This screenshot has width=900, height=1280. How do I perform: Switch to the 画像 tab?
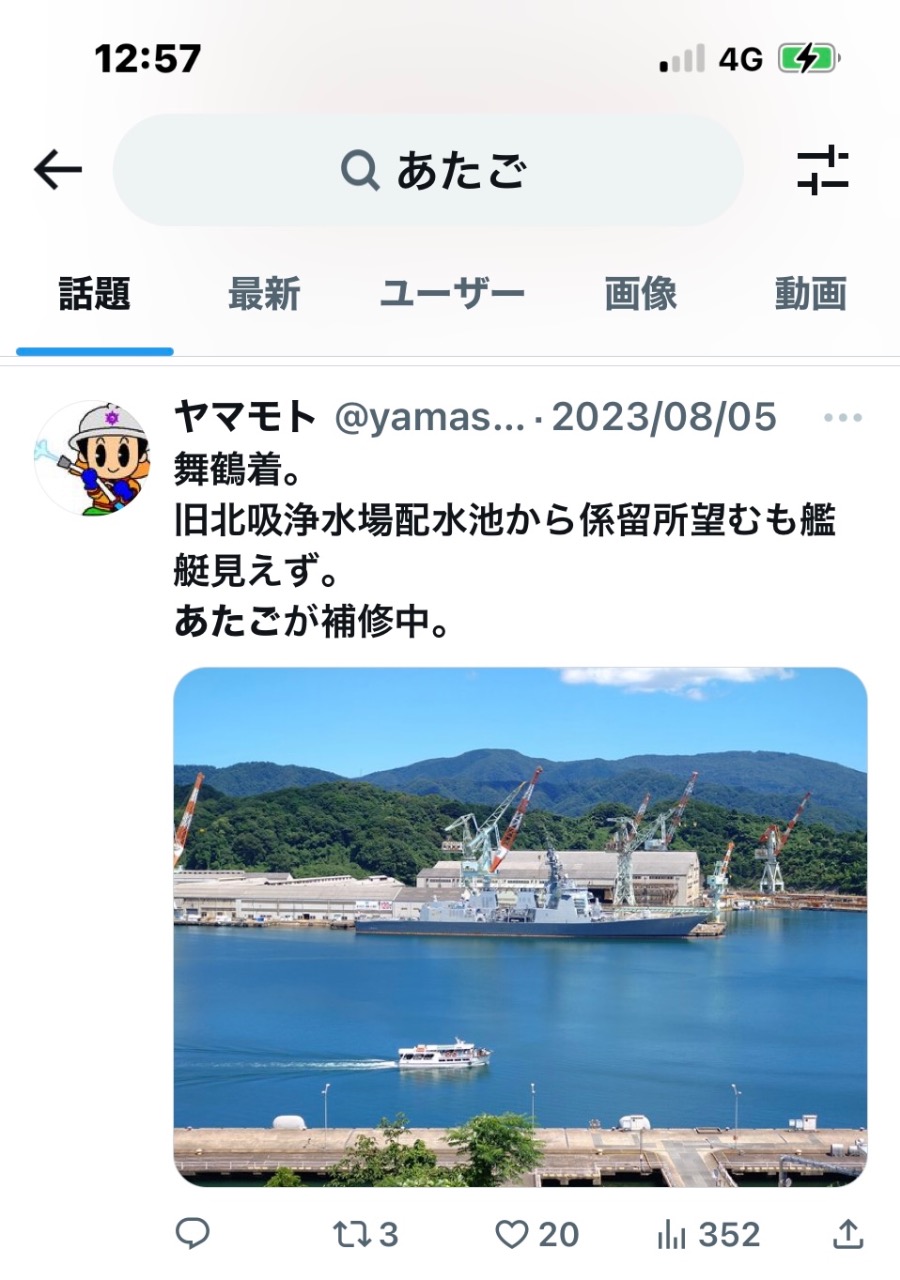click(x=641, y=295)
